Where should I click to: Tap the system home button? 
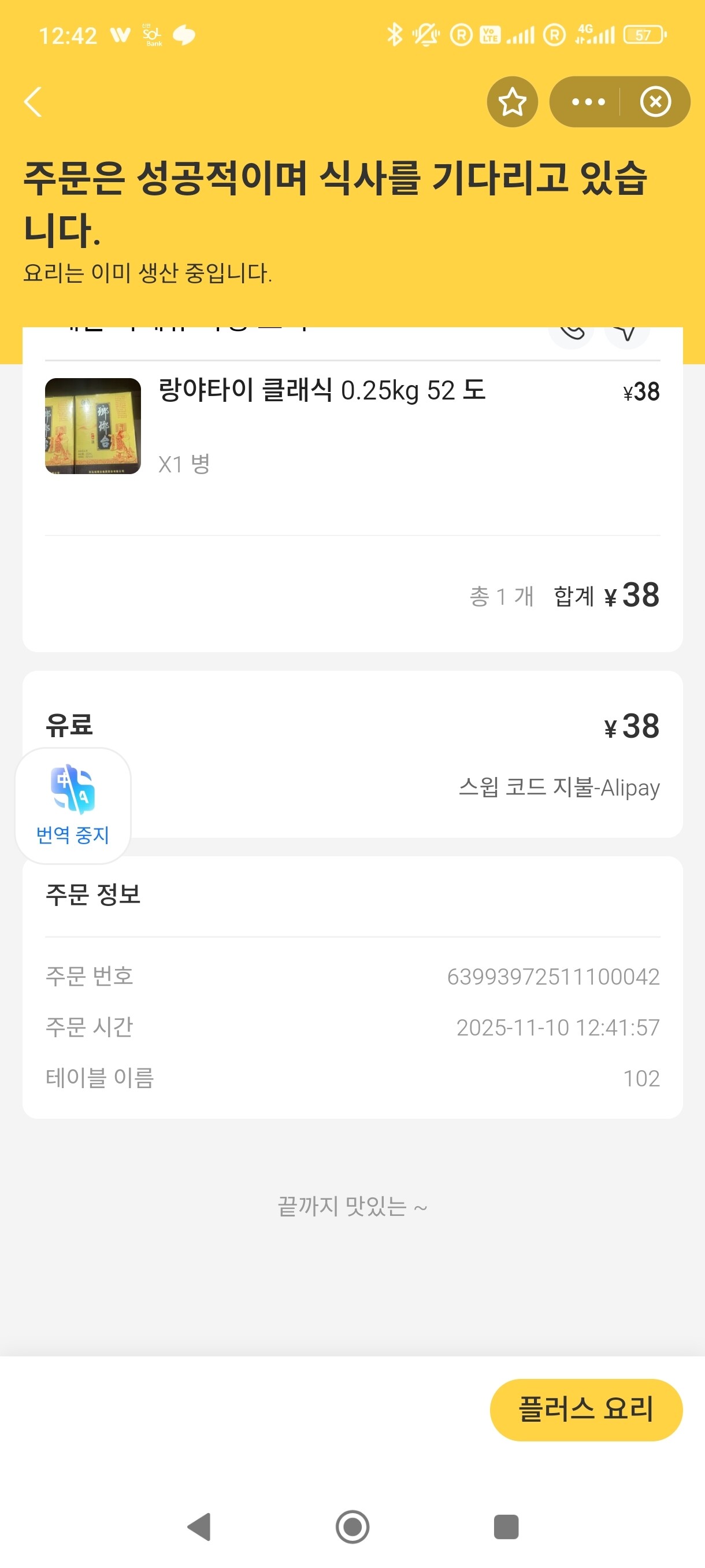tap(352, 1526)
